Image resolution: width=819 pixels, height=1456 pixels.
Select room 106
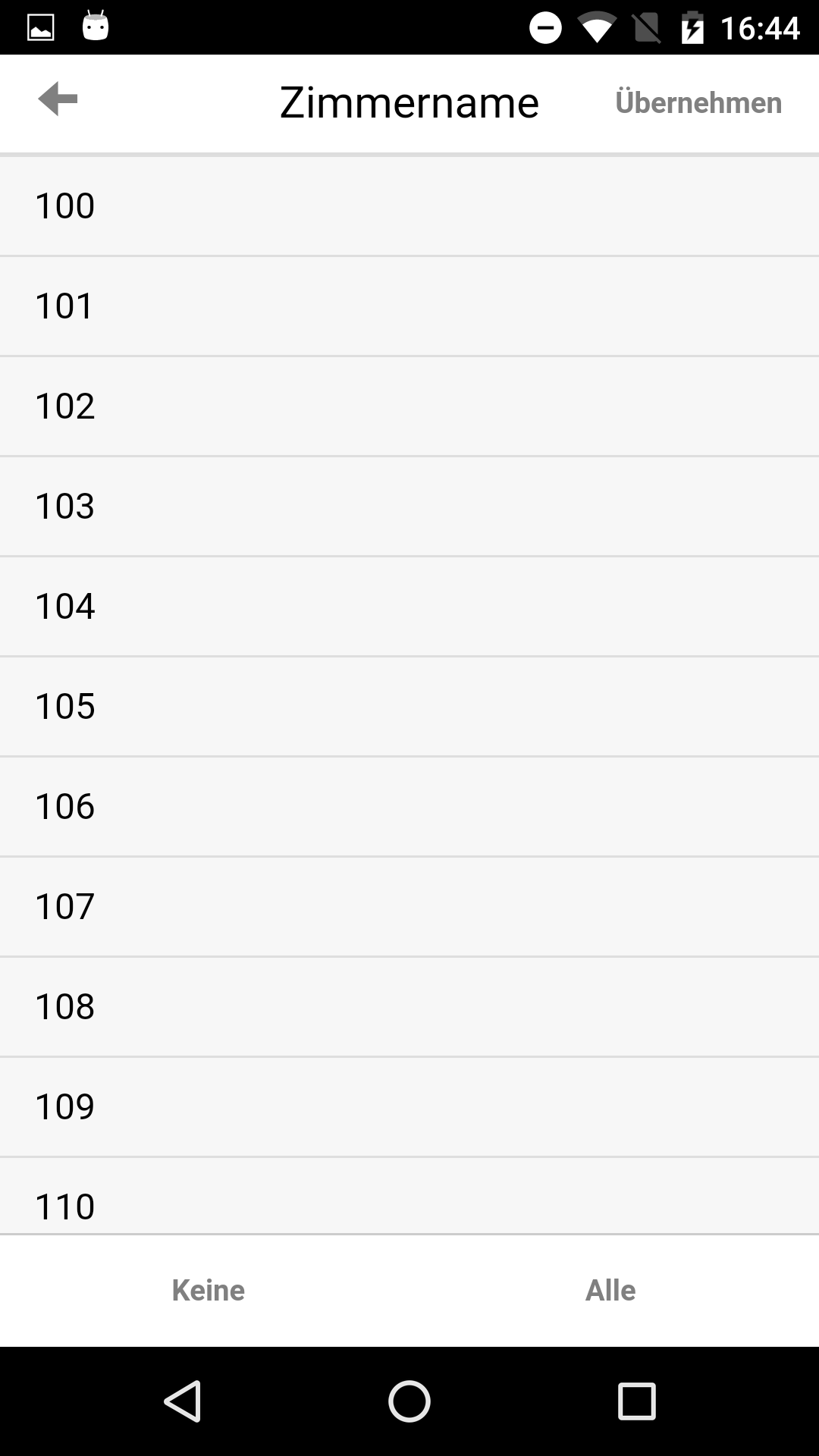pyautogui.click(x=409, y=807)
